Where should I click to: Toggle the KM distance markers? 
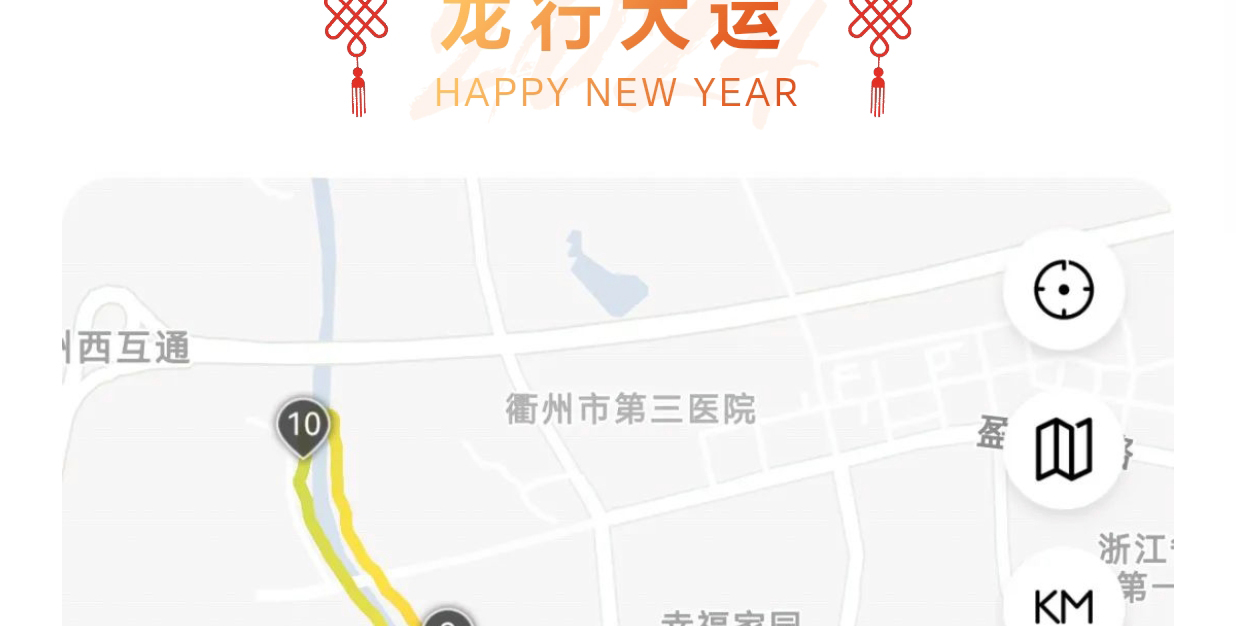(1063, 602)
